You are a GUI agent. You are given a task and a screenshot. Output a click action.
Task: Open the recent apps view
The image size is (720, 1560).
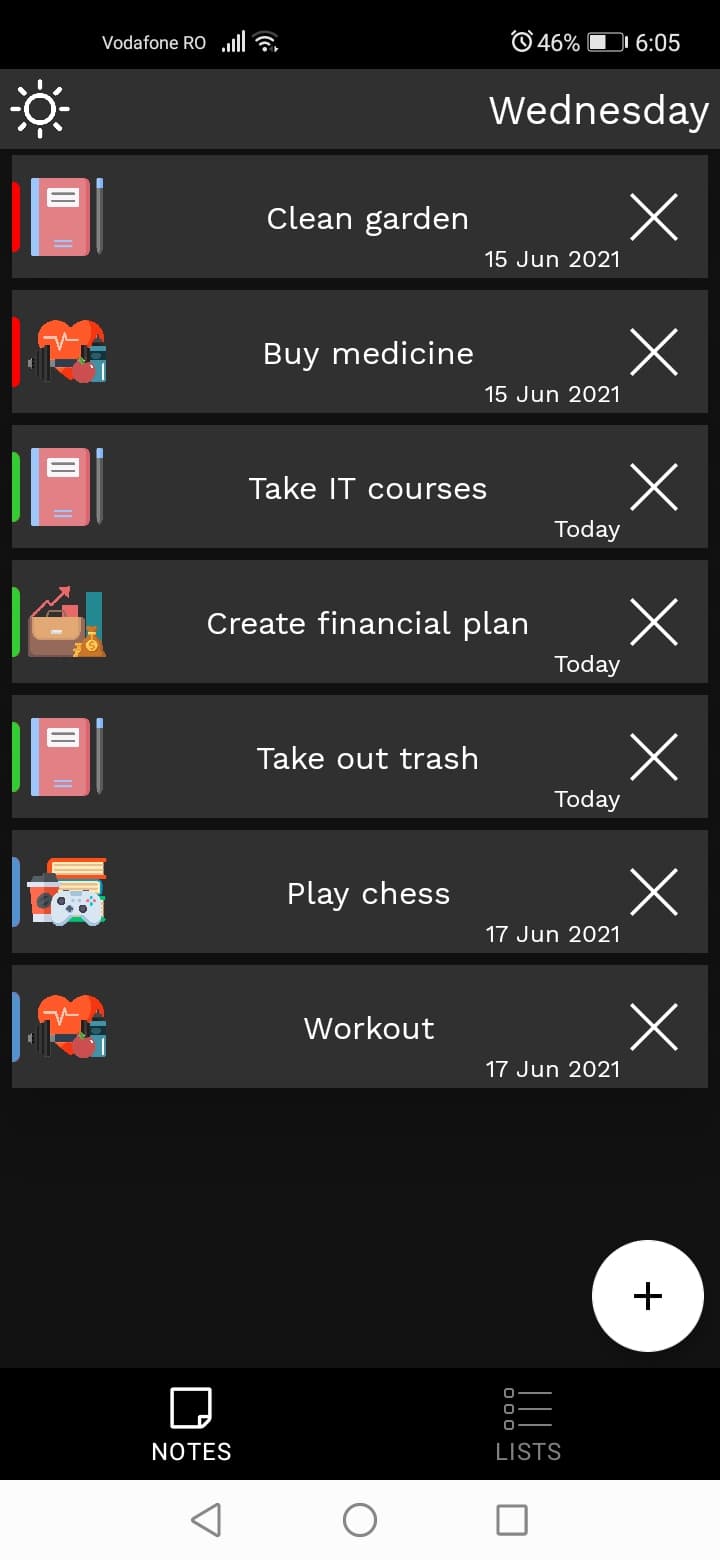tap(512, 1520)
